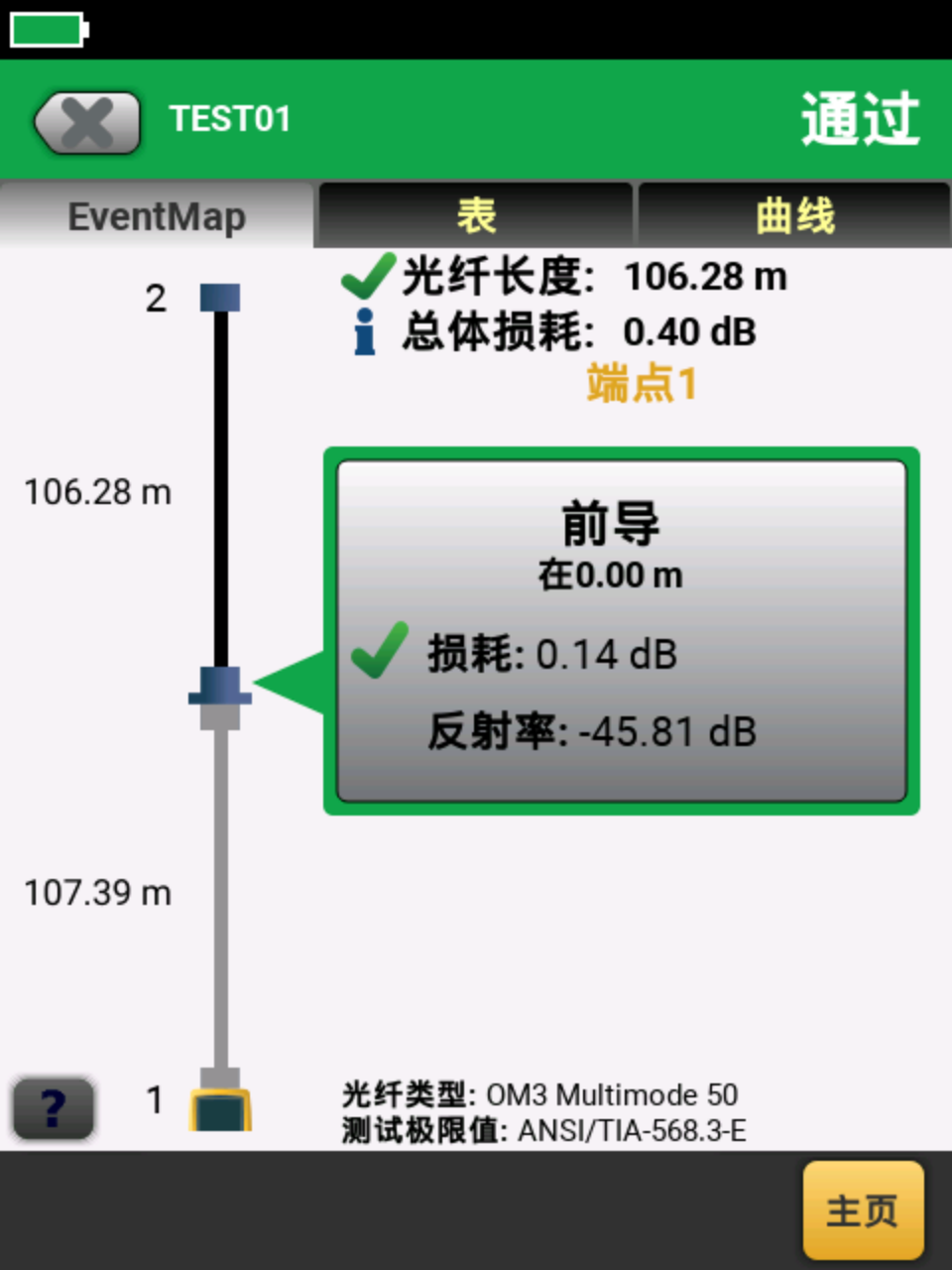Screen dimensions: 952x1270
Task: Select the end event marker 2
Action: [220, 297]
